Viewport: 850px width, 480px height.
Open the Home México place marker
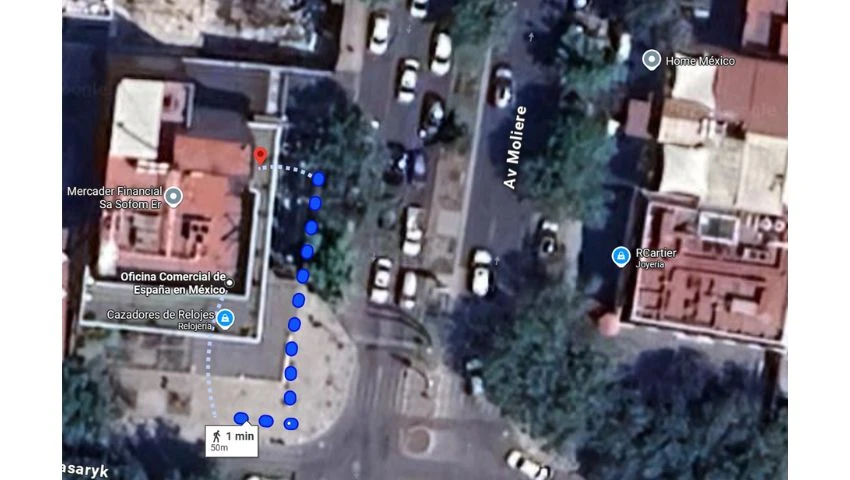(x=651, y=60)
